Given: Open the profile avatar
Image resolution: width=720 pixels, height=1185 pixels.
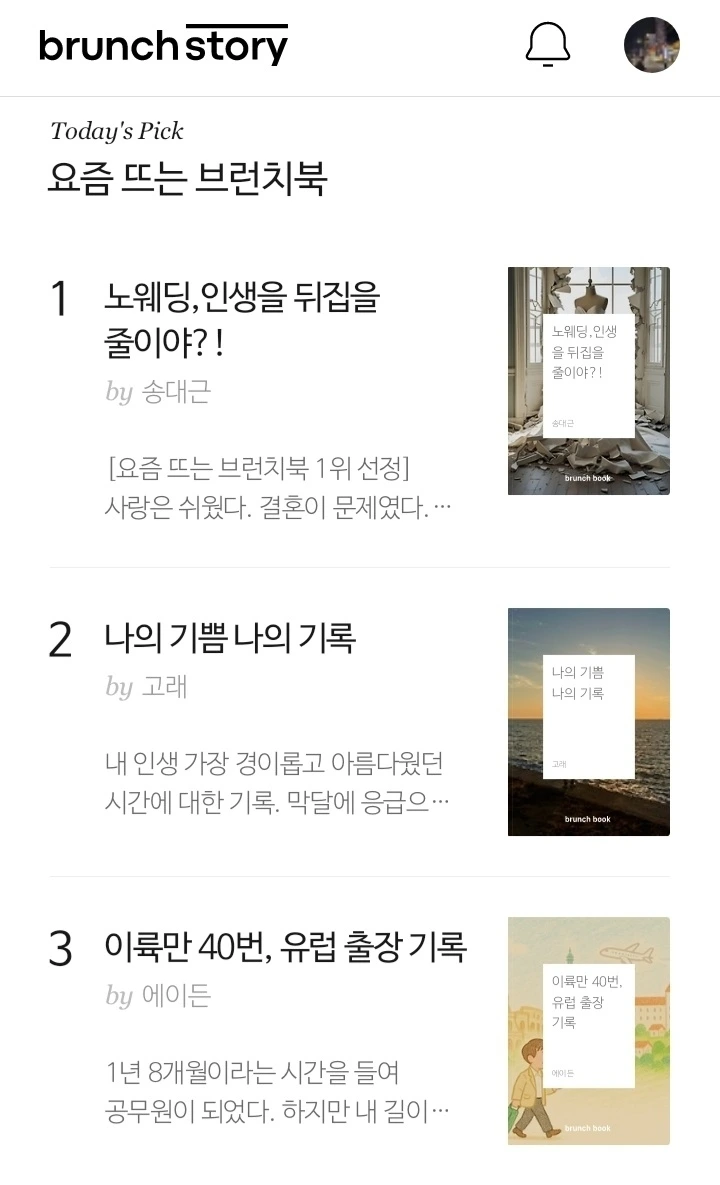Looking at the screenshot, I should (651, 45).
